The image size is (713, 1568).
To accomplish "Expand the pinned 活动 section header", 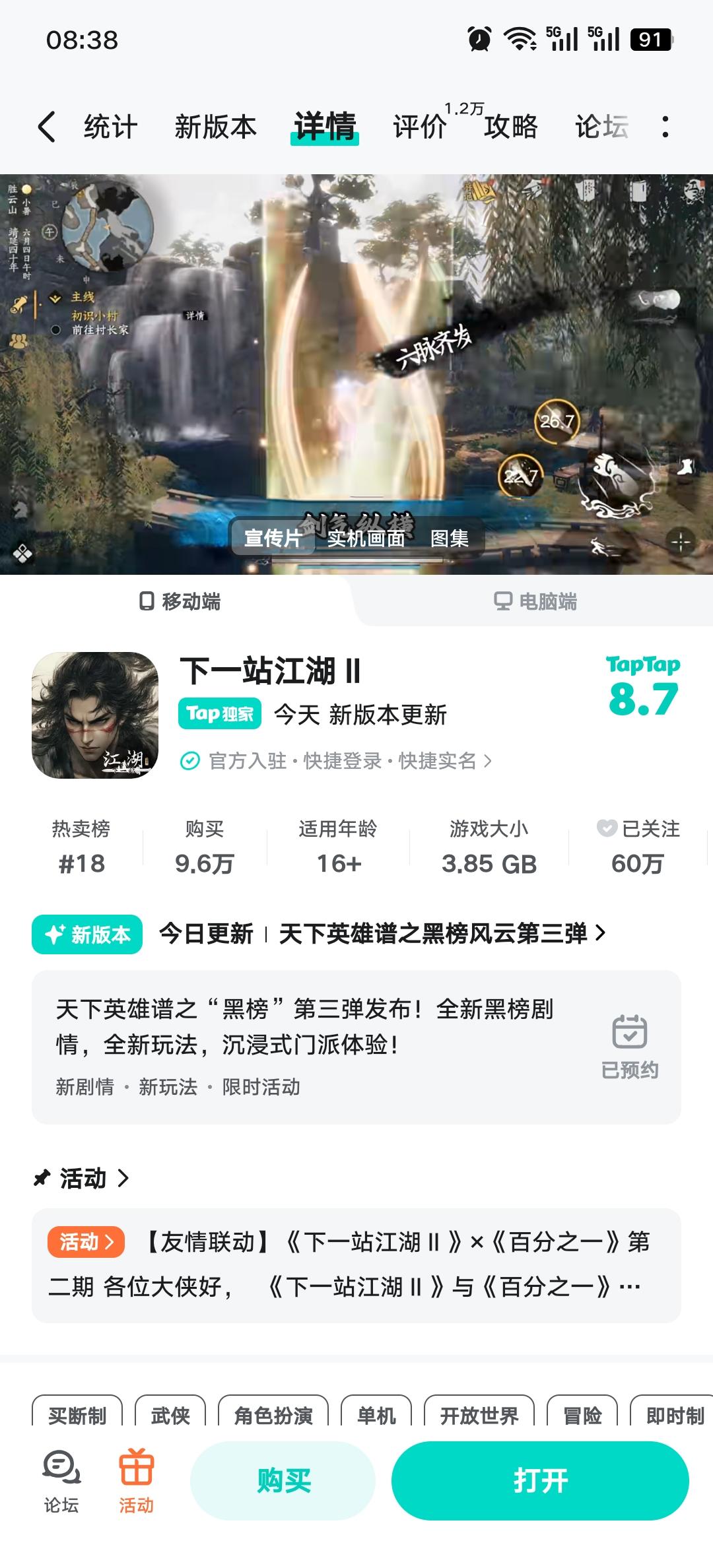I will 83,1179.
